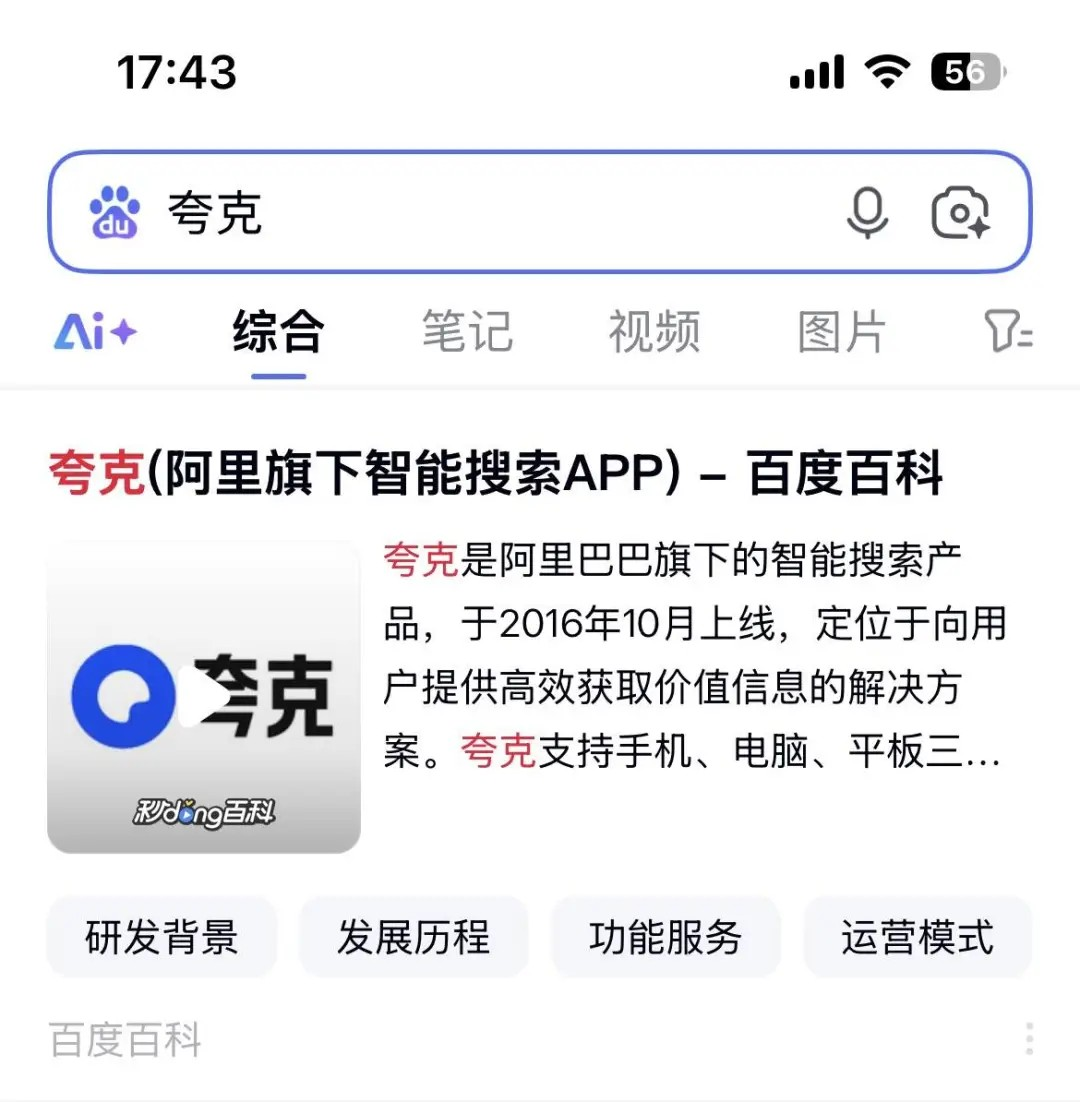
Task: Open the result's three-dot more options
Action: [x=1029, y=1039]
